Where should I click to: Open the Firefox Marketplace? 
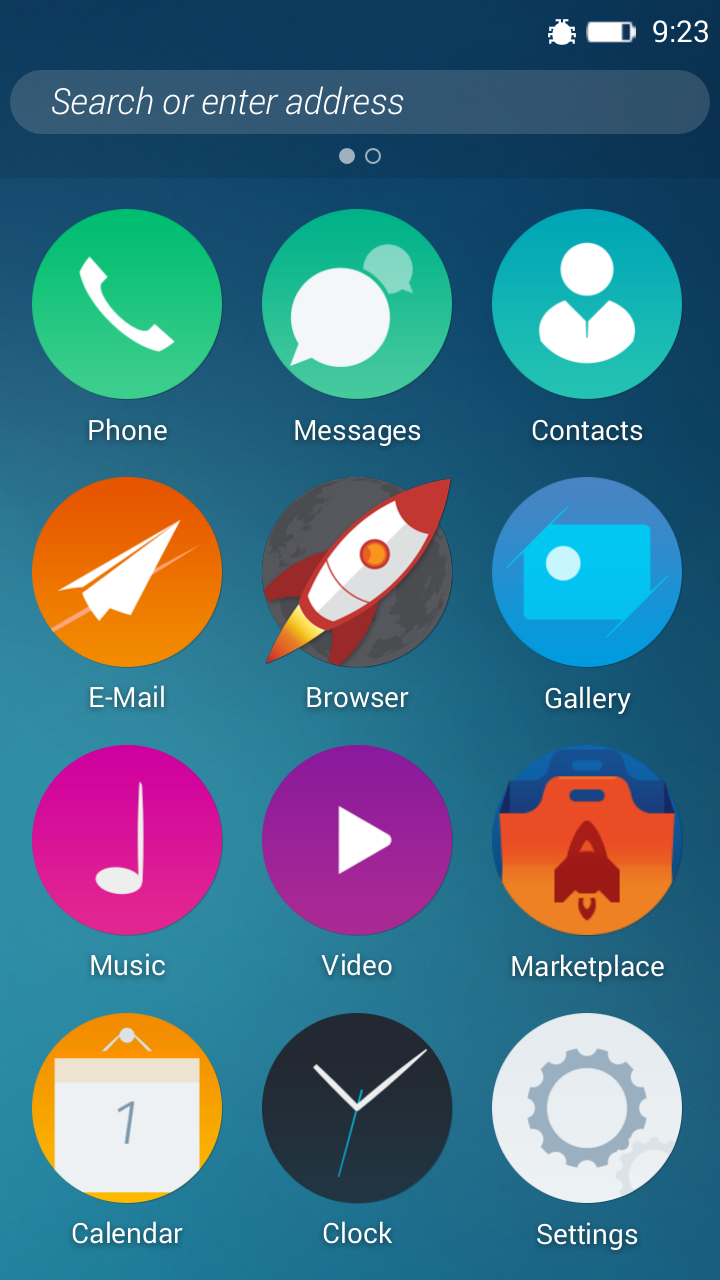[586, 839]
